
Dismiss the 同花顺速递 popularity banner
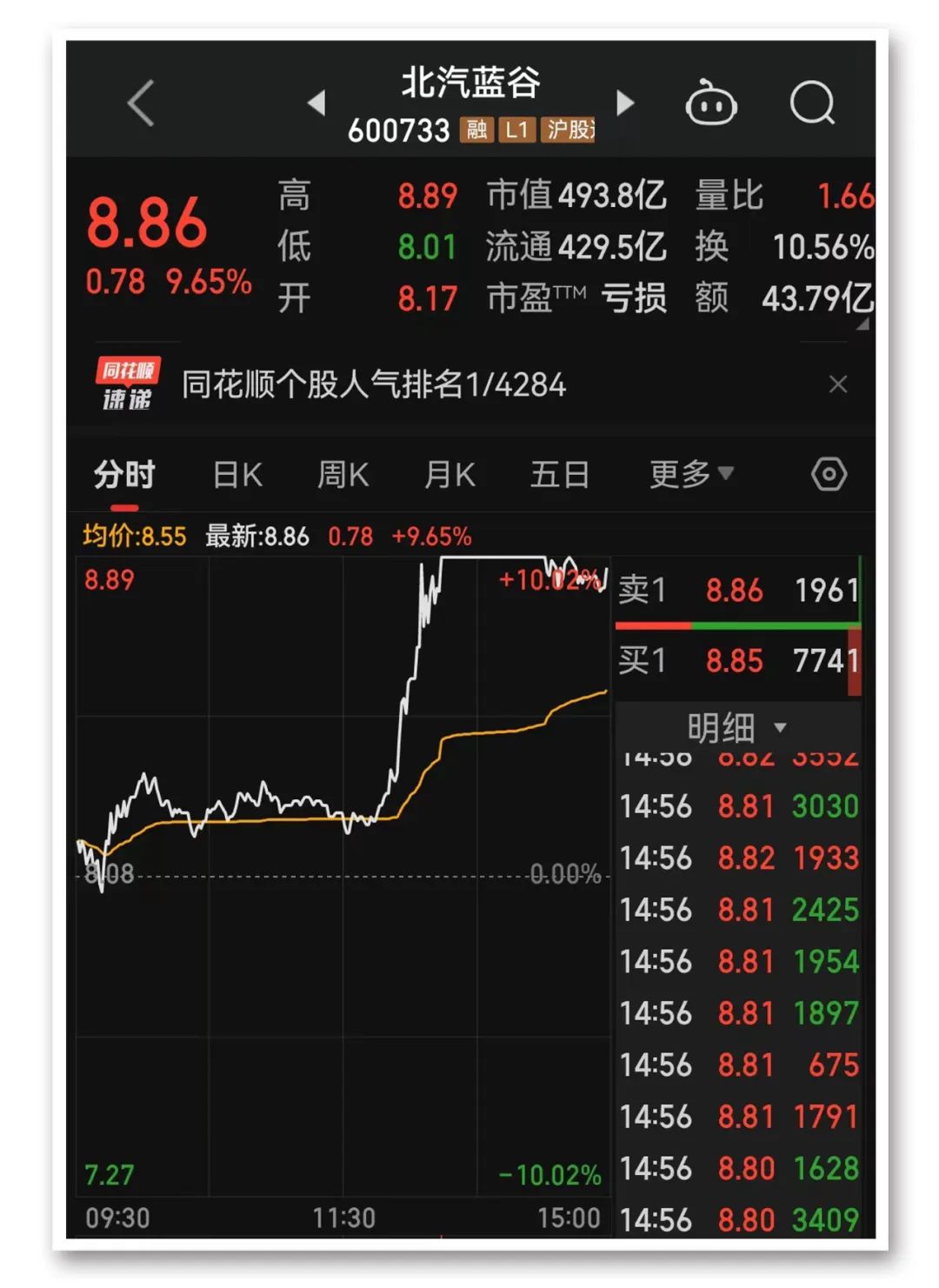(x=838, y=384)
